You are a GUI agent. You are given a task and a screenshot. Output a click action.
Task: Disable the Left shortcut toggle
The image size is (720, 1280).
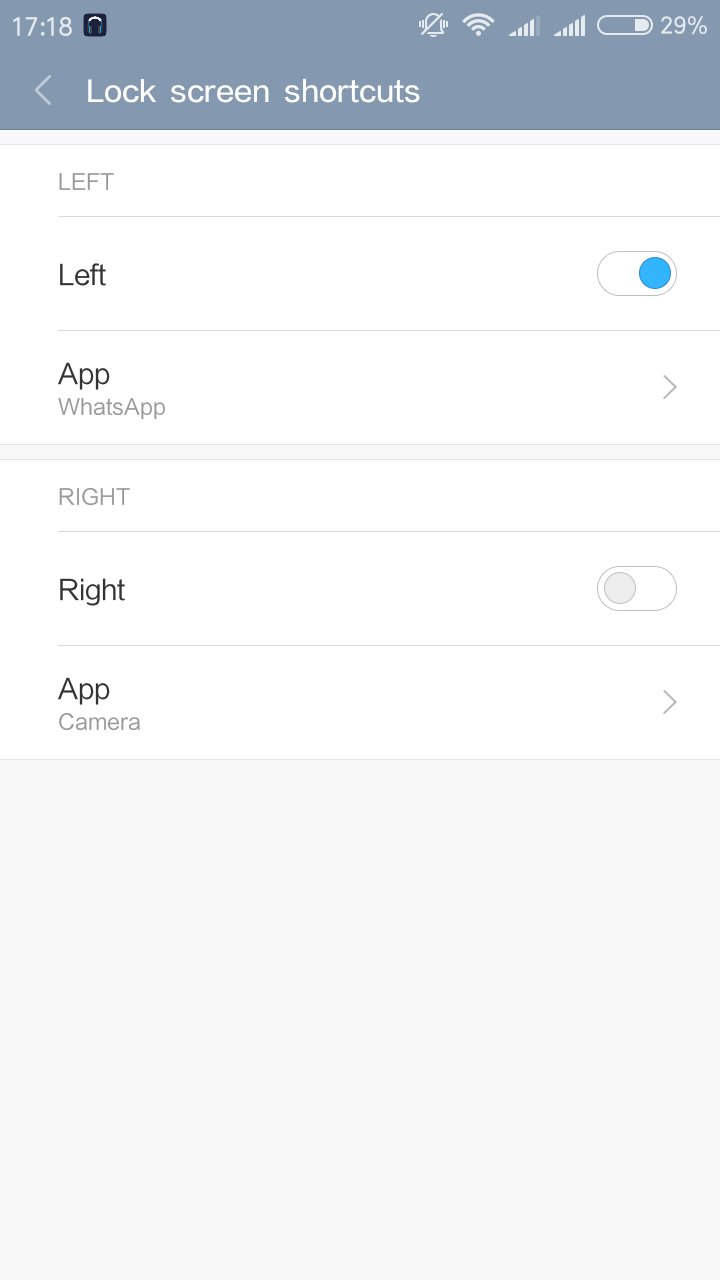click(636, 274)
